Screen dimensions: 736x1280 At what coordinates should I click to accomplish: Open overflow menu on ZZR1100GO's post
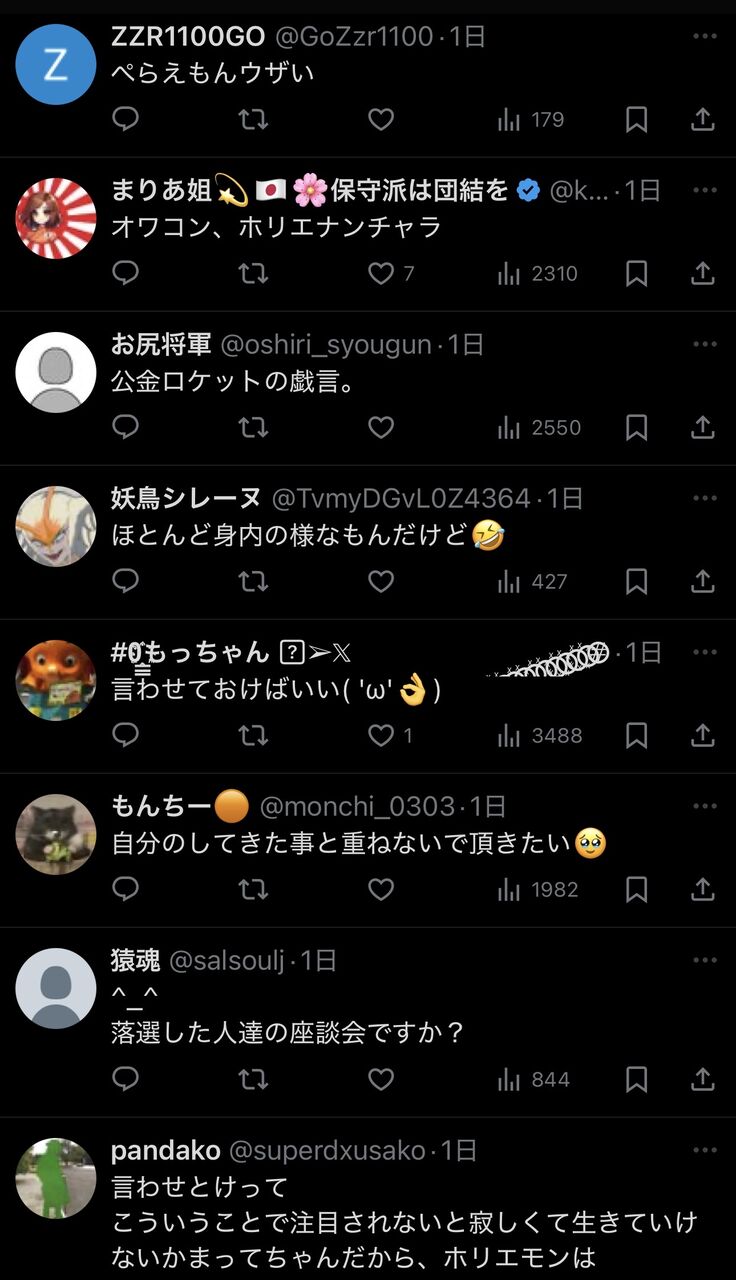(x=705, y=36)
